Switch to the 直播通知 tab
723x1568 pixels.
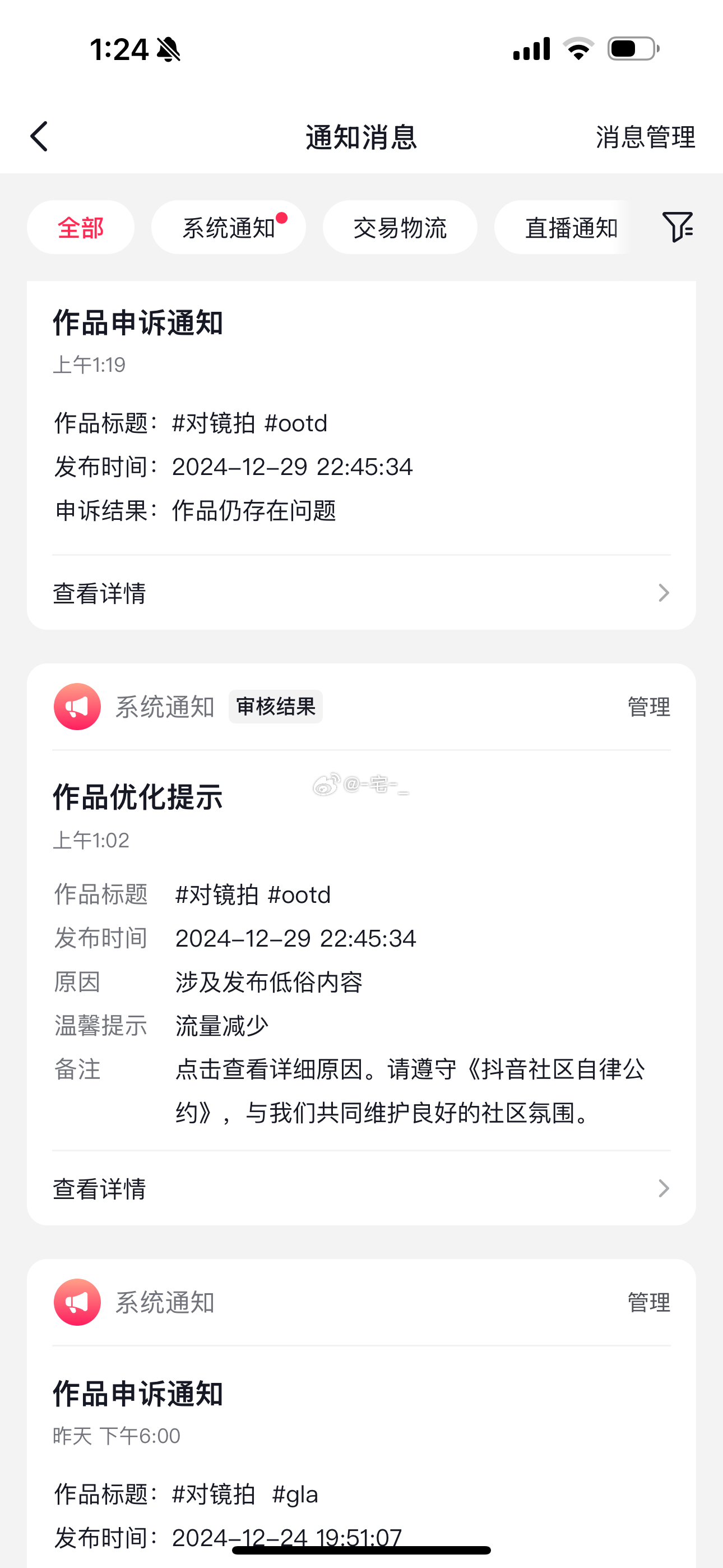[x=571, y=228]
